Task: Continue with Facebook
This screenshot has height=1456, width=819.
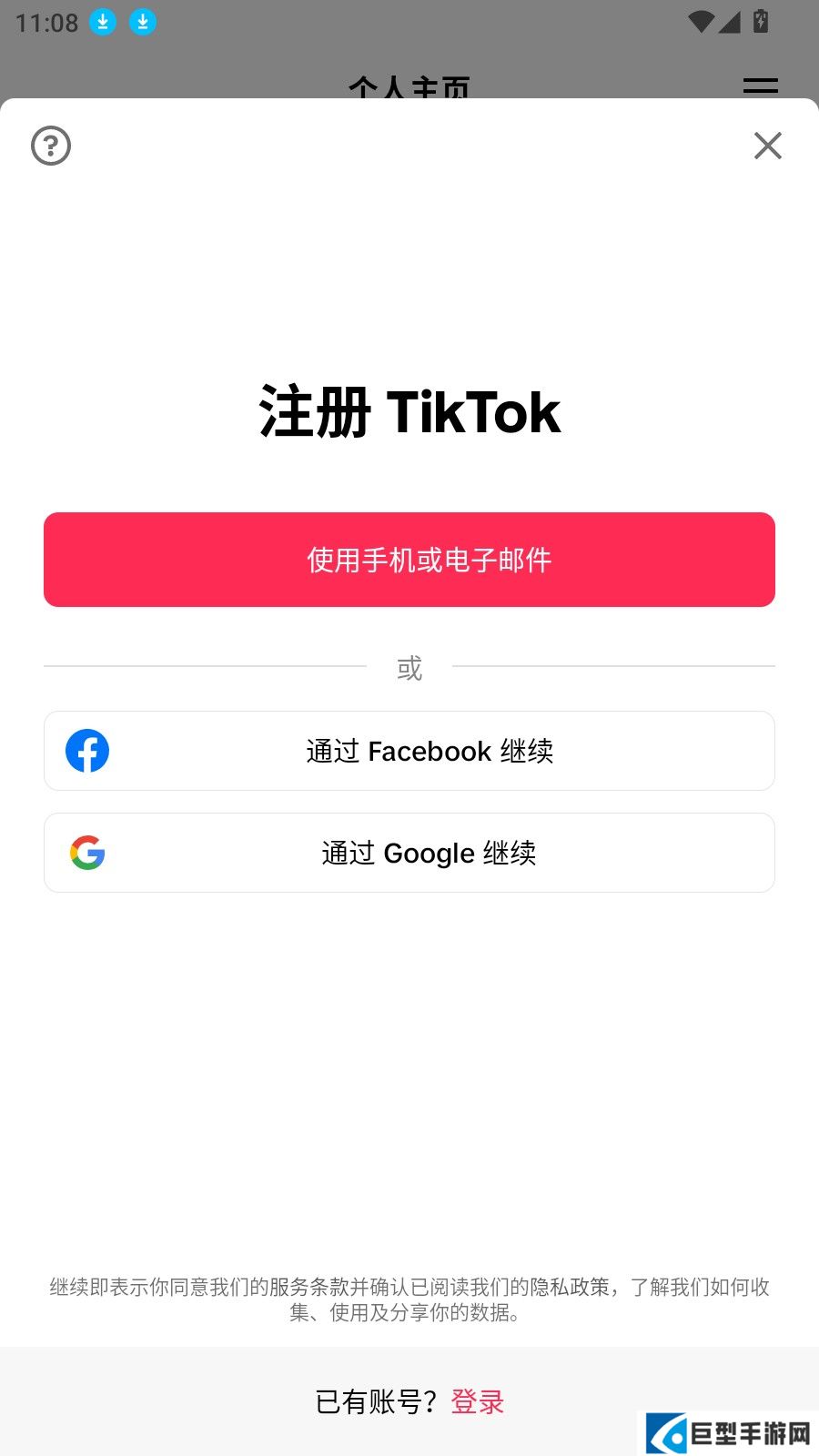Action: click(x=409, y=751)
